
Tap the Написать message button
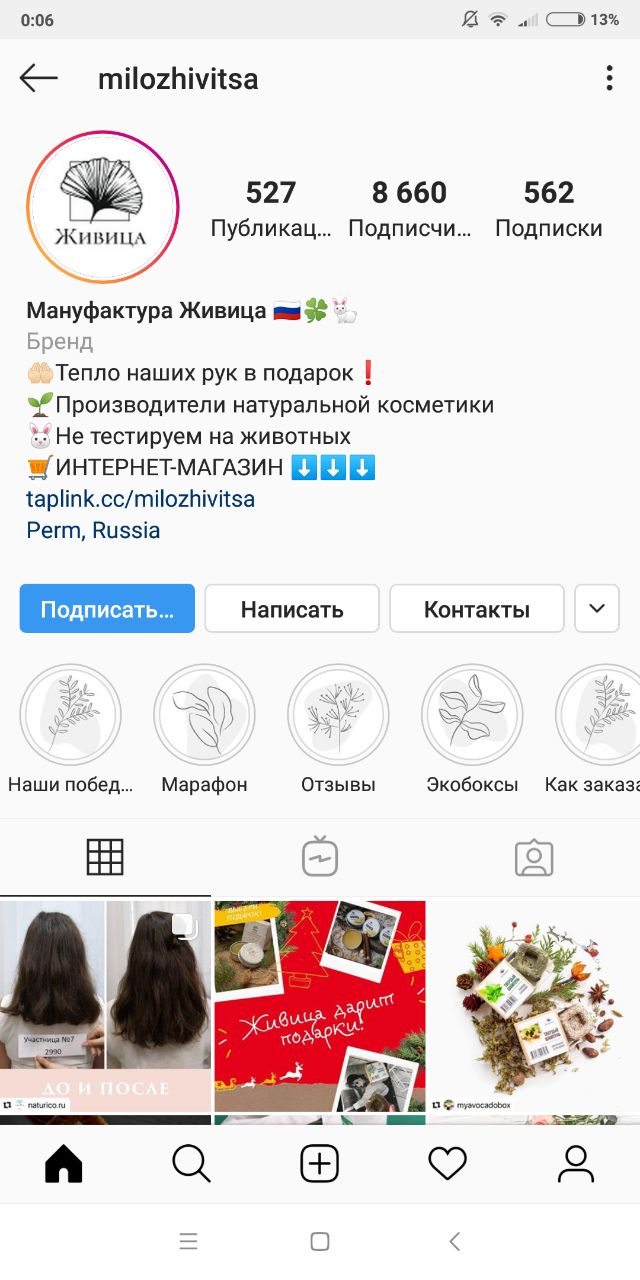pyautogui.click(x=292, y=609)
